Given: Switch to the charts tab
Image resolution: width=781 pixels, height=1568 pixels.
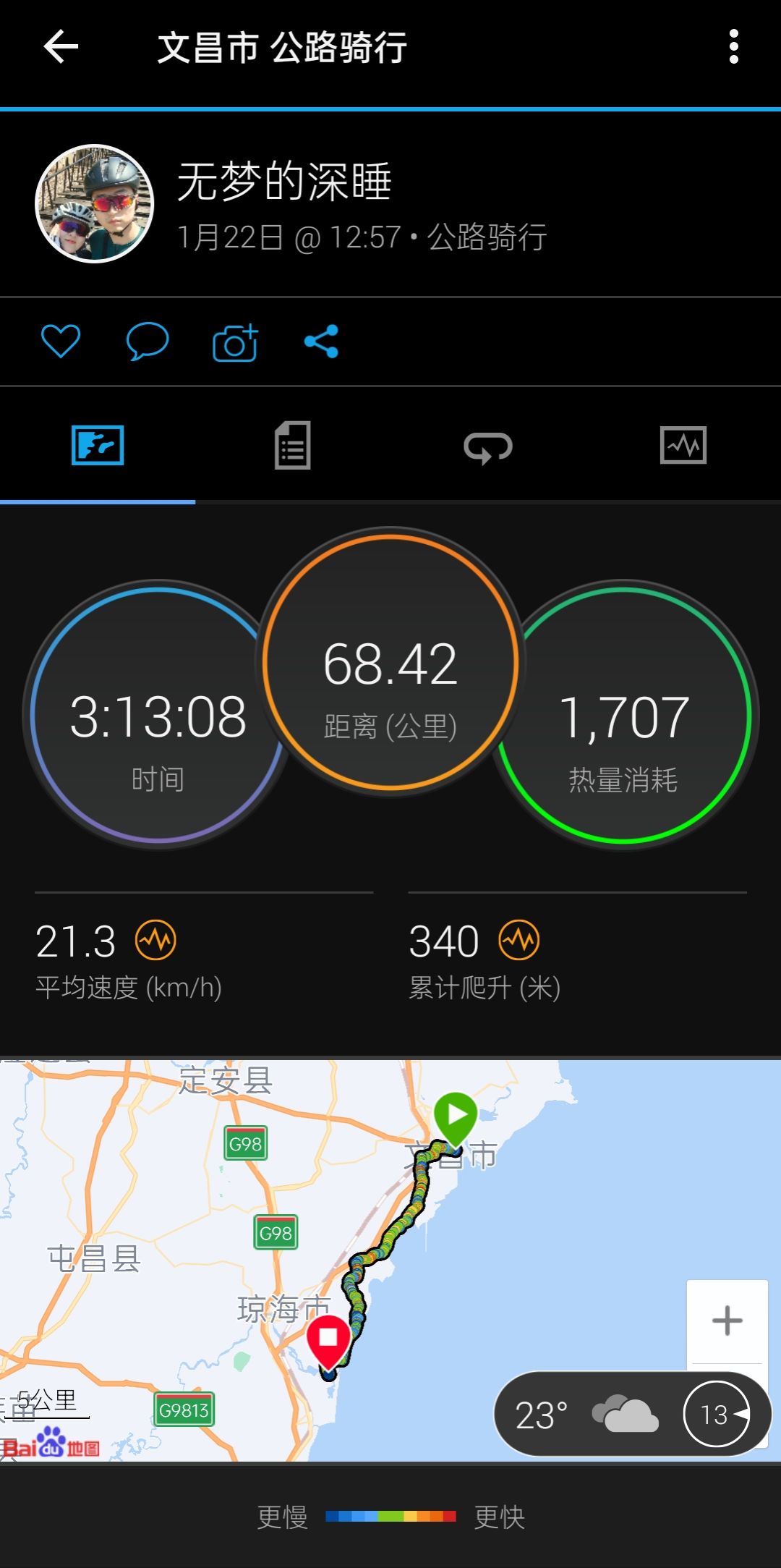Looking at the screenshot, I should (683, 445).
